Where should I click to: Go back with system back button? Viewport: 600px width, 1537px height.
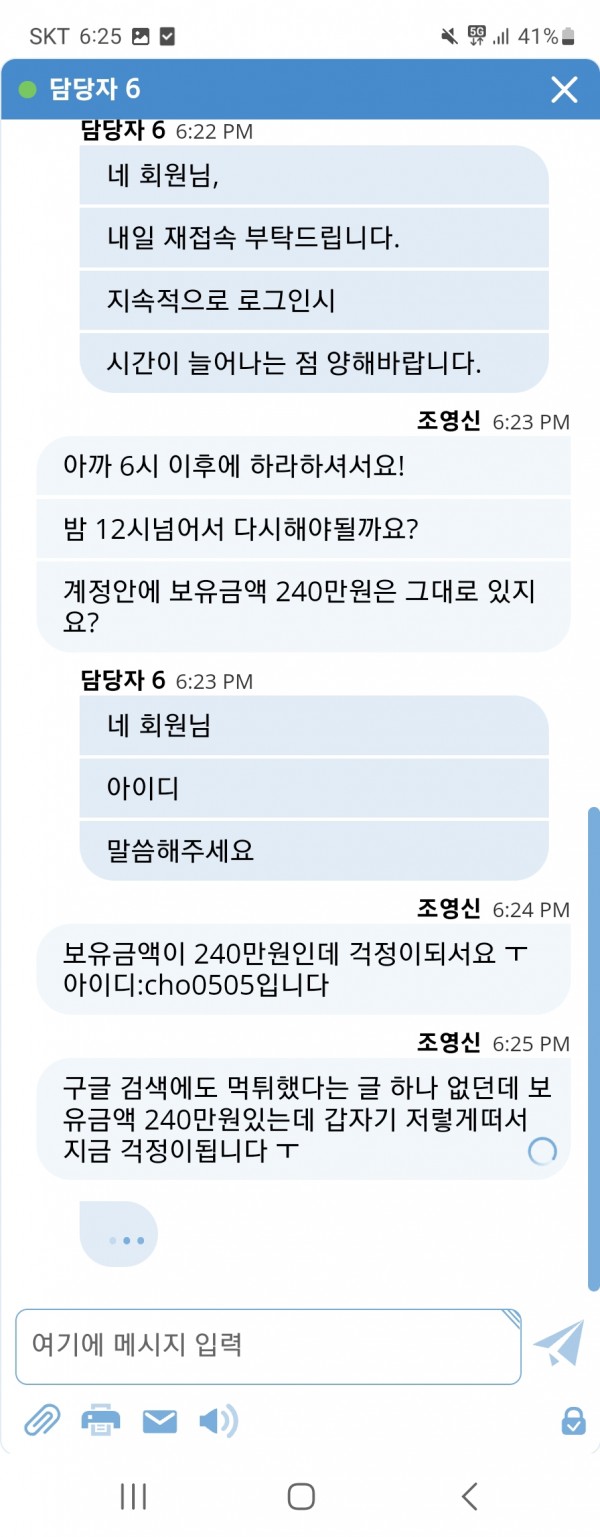[x=470, y=1496]
